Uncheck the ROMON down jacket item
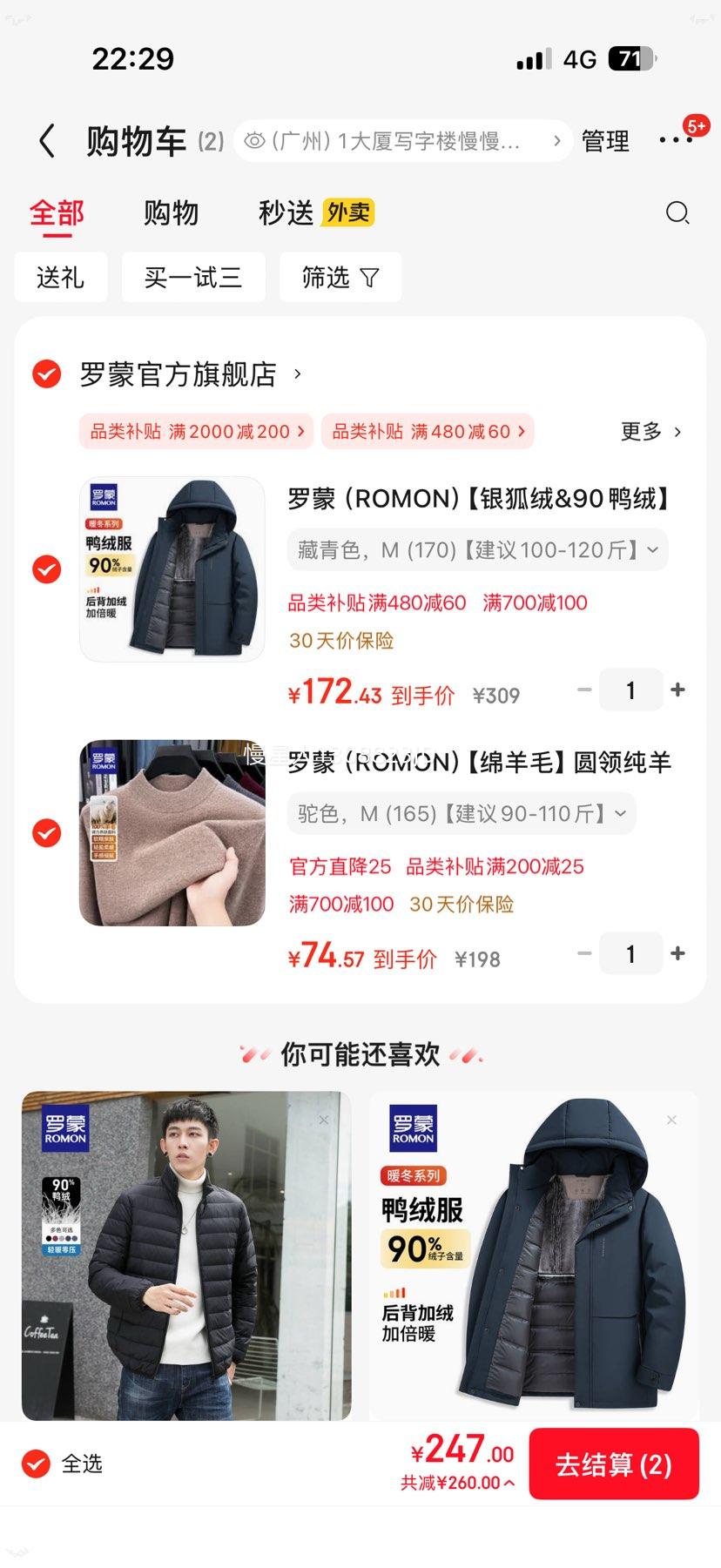Viewport: 721px width, 1568px height. [46, 569]
